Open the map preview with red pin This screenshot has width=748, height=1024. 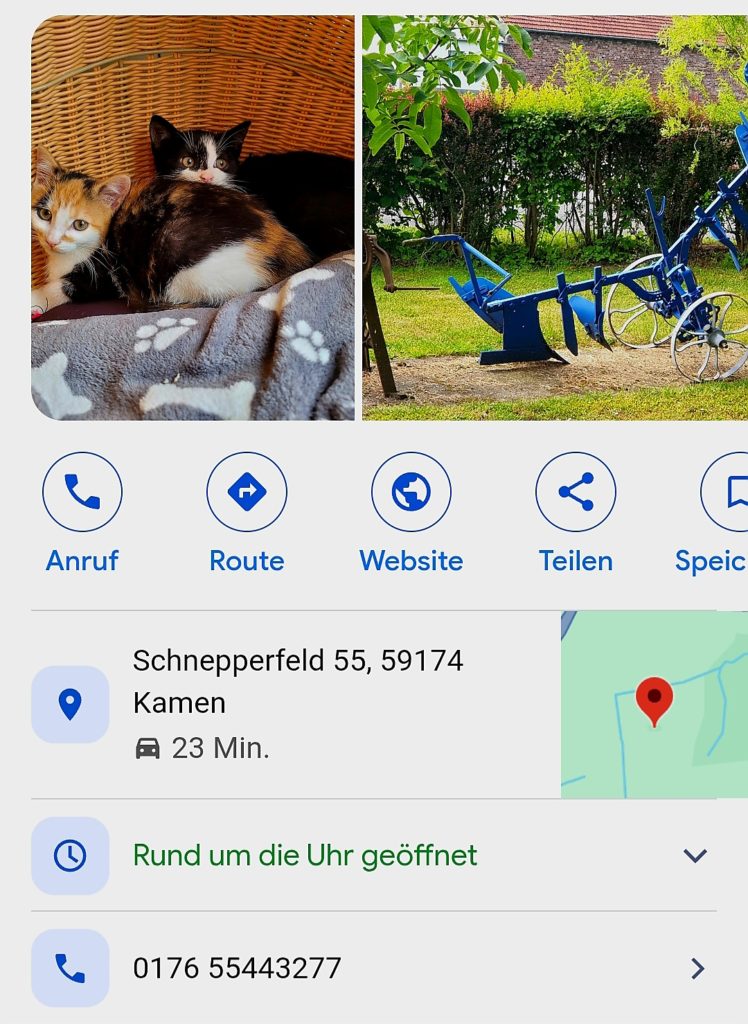(653, 704)
